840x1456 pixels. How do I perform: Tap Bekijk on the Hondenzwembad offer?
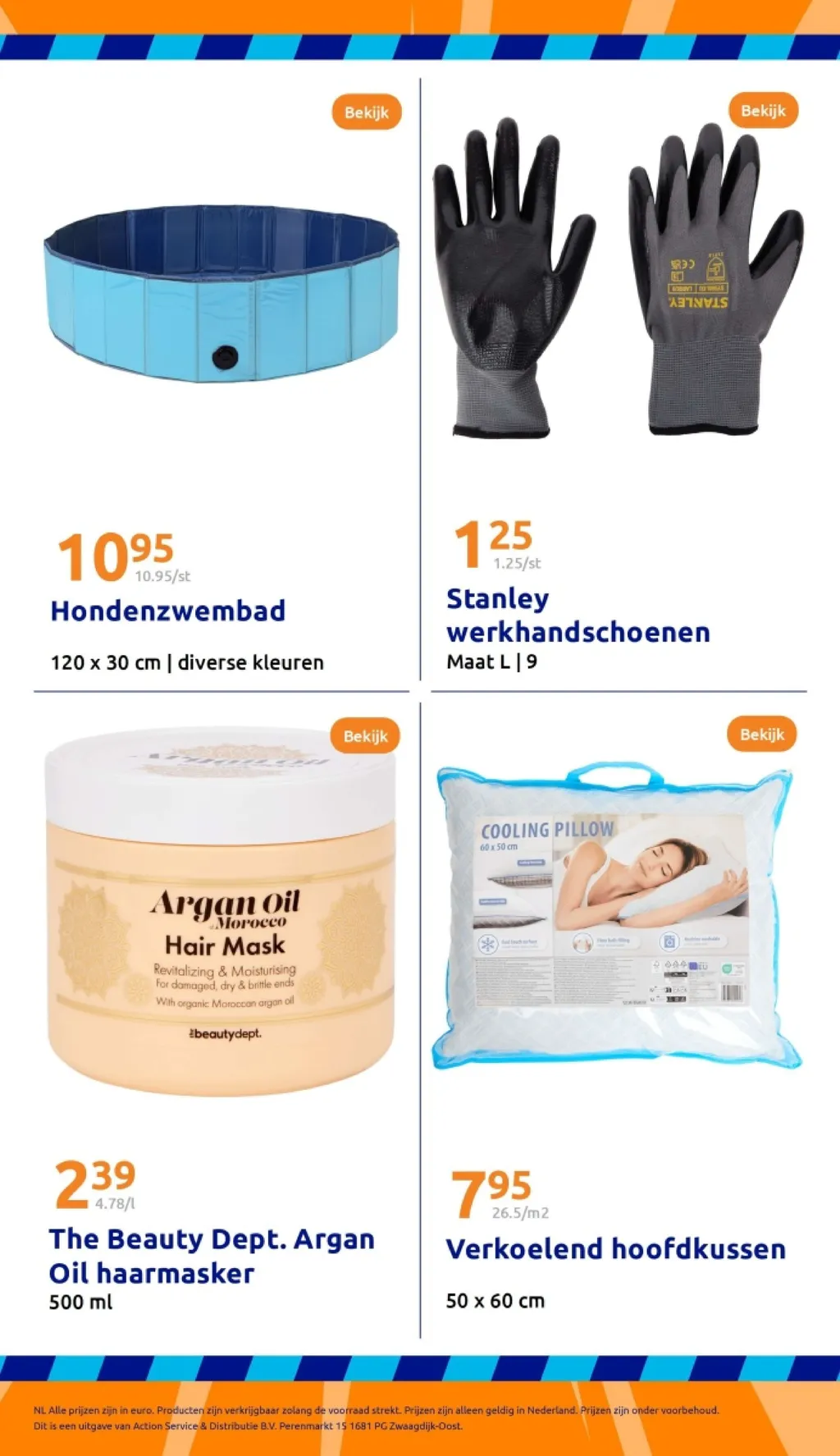point(367,112)
